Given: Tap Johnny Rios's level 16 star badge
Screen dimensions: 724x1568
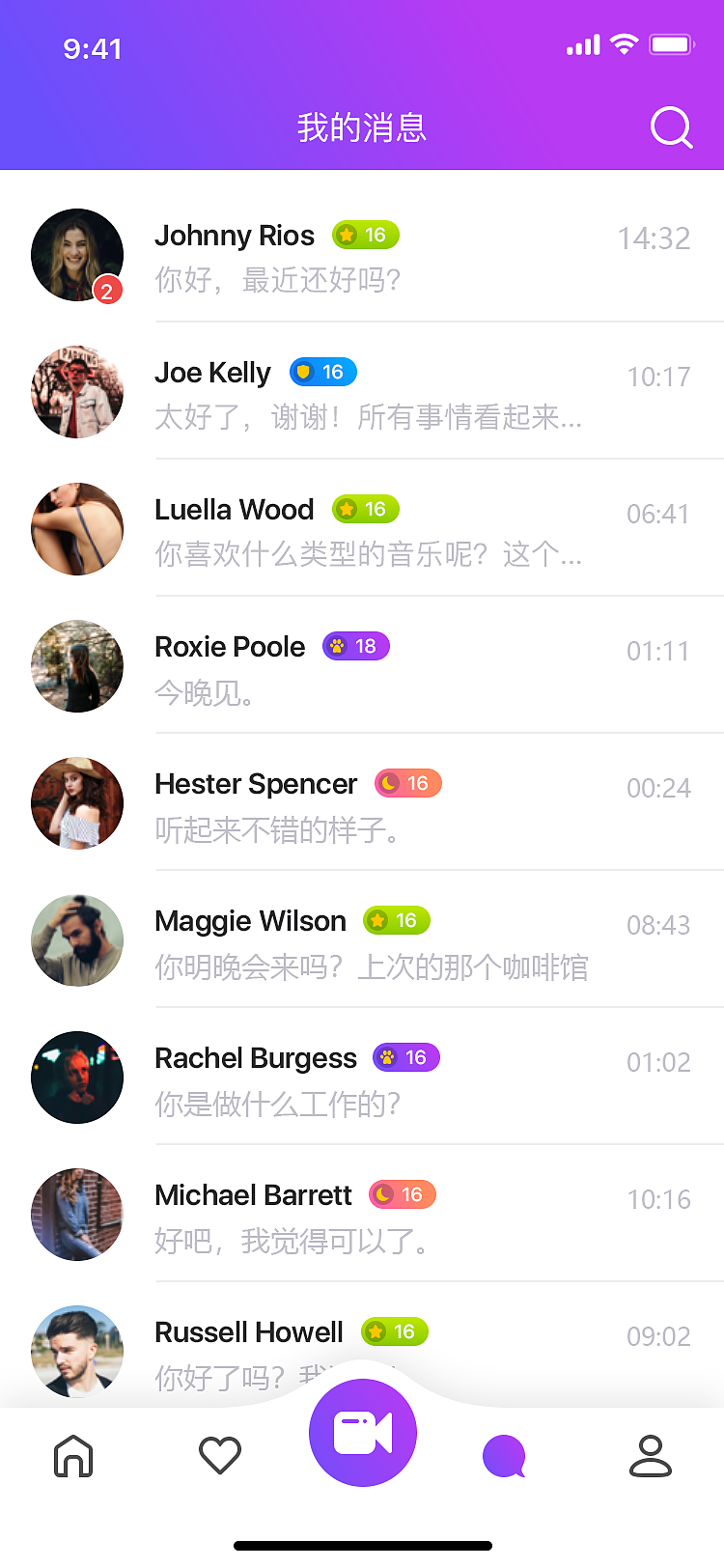Looking at the screenshot, I should 365,235.
